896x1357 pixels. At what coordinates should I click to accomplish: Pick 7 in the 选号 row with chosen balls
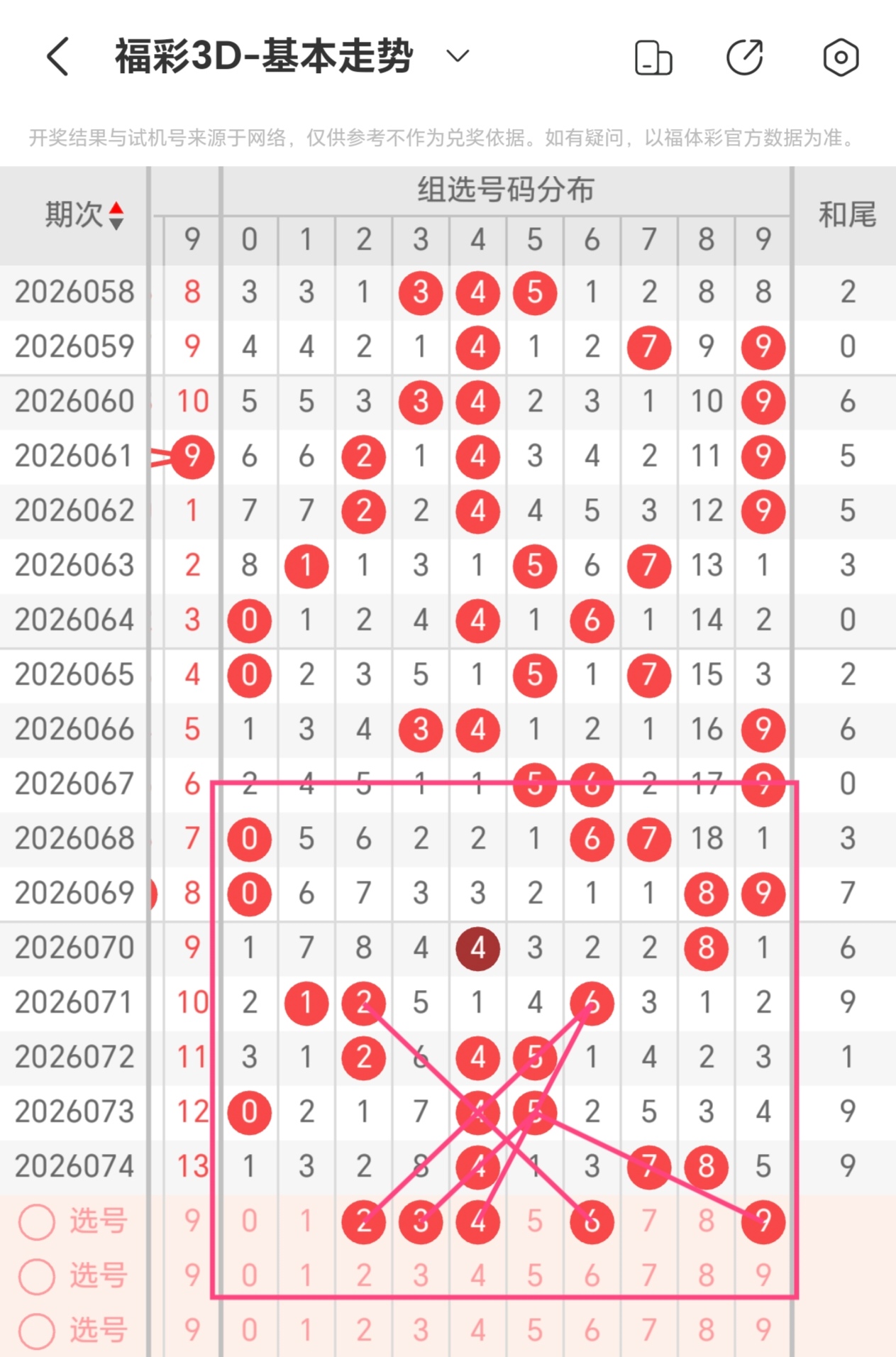[x=648, y=1221]
